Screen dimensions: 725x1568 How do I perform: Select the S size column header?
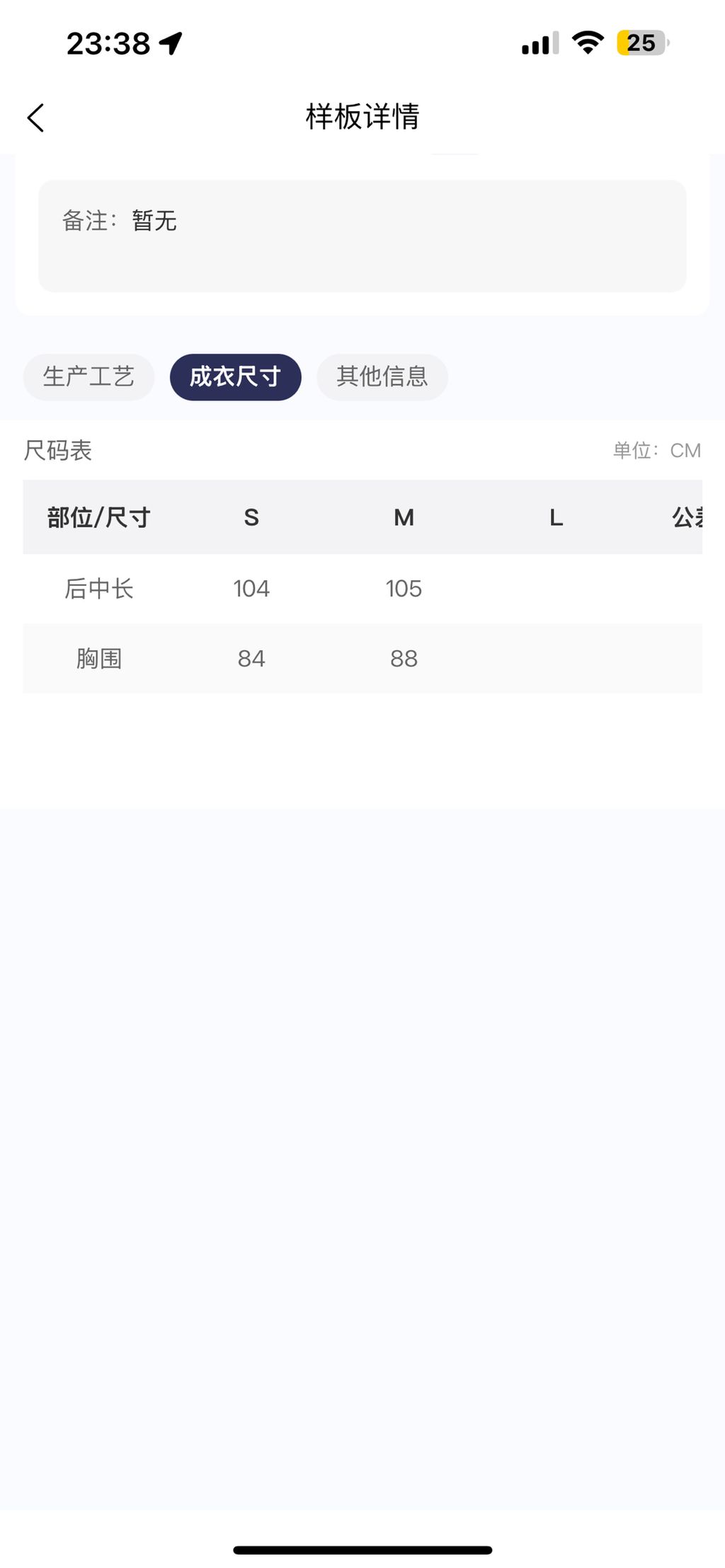(251, 517)
